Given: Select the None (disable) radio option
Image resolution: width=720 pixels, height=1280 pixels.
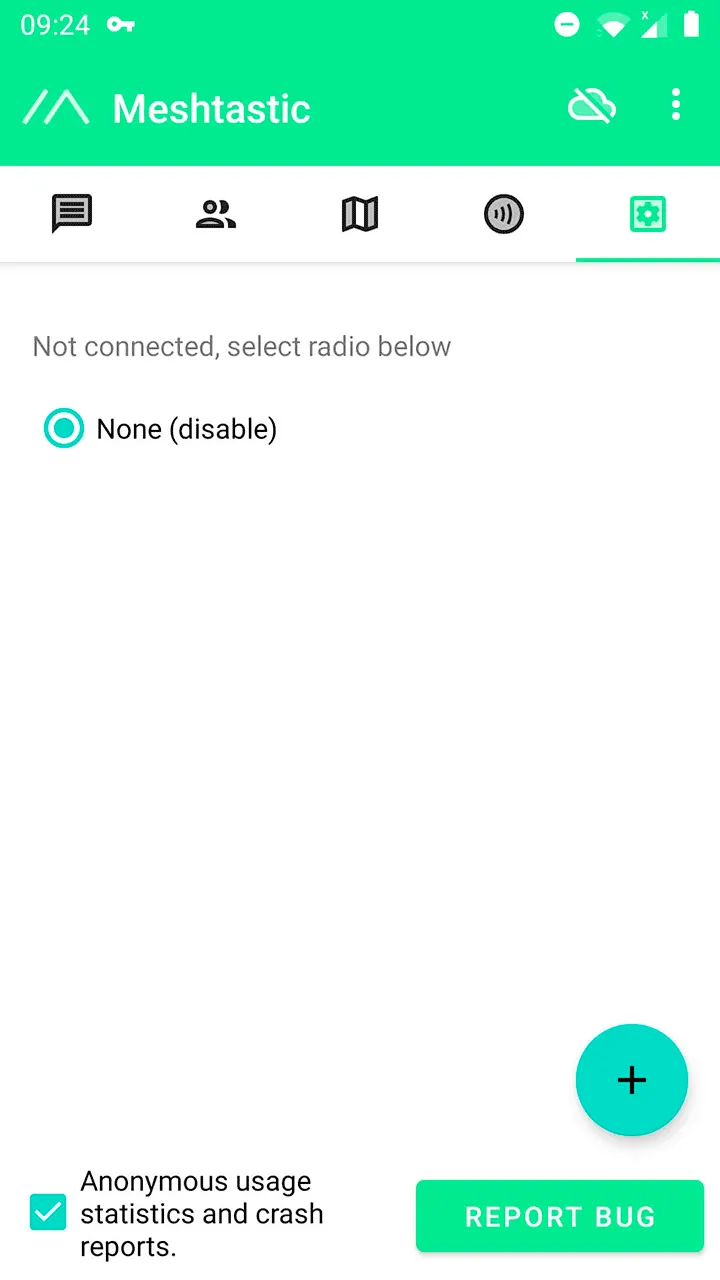Looking at the screenshot, I should pos(64,429).
